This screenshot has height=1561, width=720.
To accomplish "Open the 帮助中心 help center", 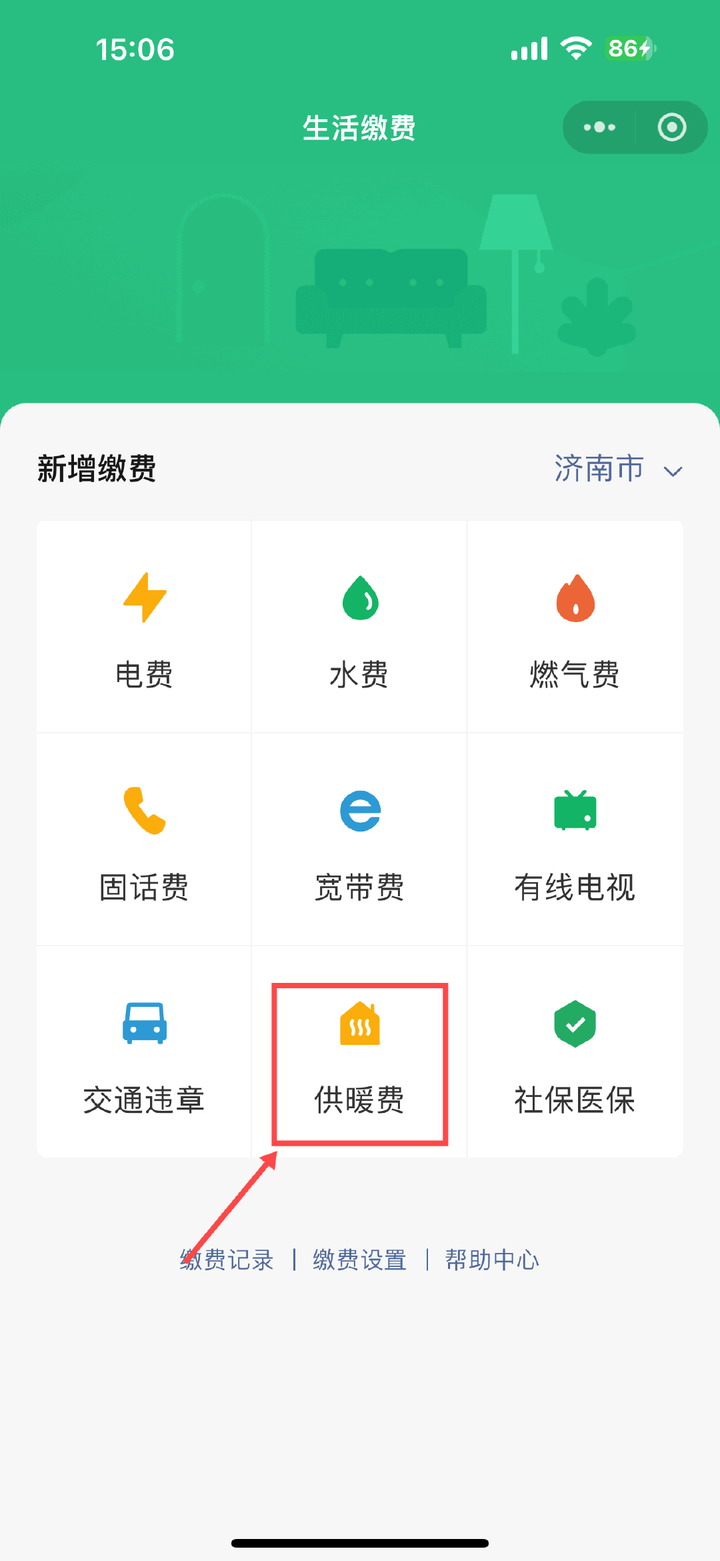I will click(492, 1259).
